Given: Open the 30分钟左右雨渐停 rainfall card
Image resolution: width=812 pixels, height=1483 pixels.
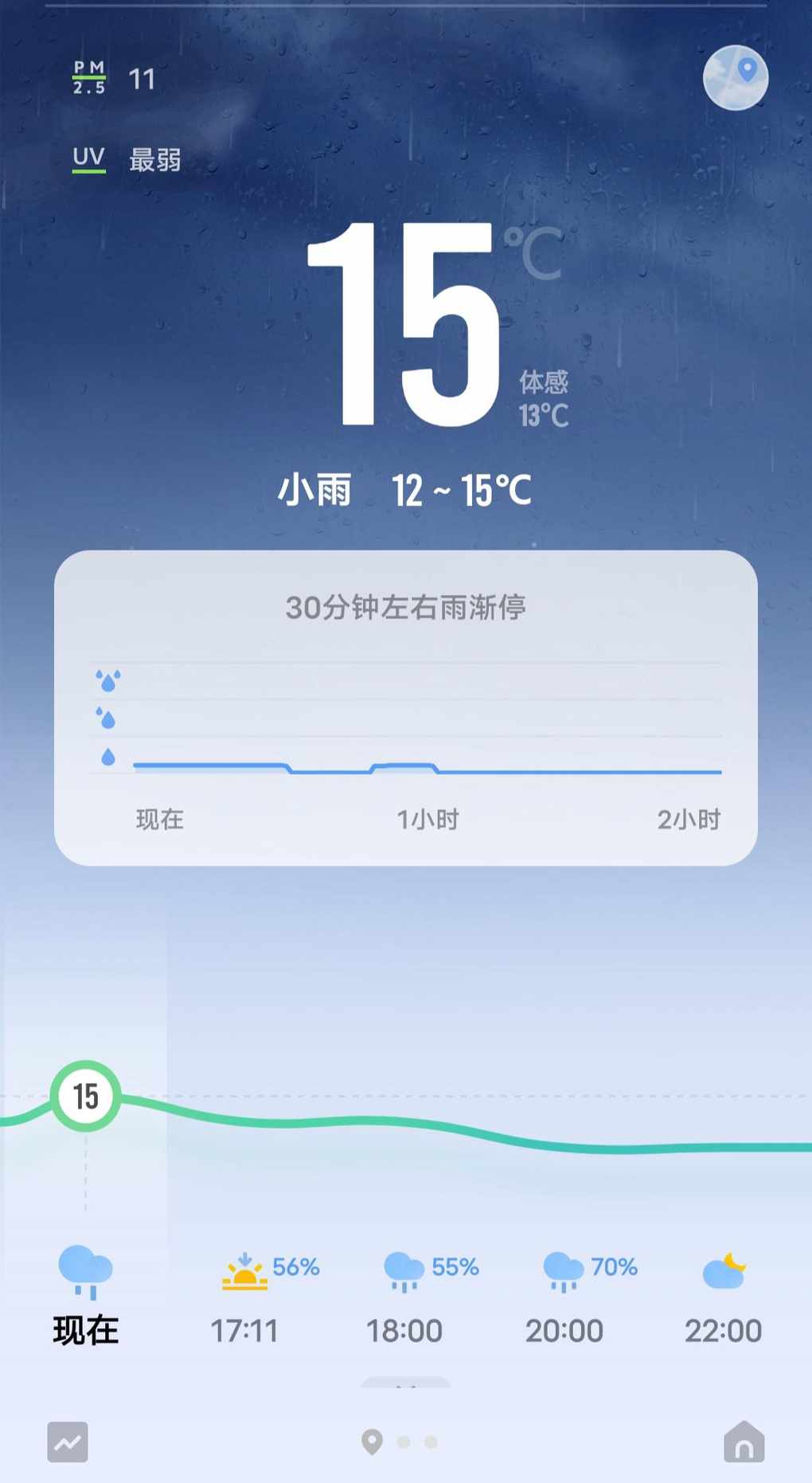Looking at the screenshot, I should pos(406,707).
